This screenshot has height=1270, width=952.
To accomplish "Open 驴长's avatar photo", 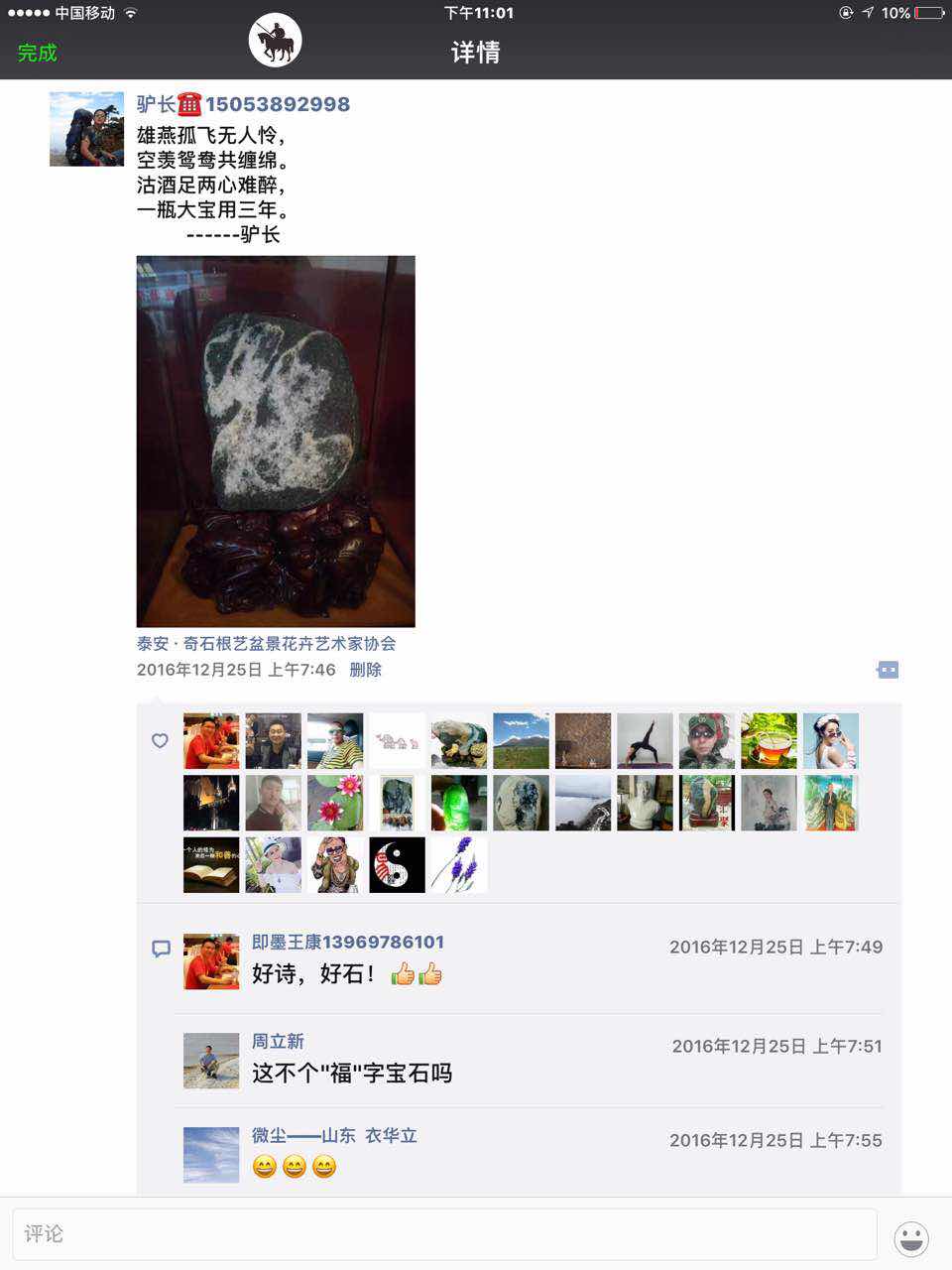I will tap(86, 129).
